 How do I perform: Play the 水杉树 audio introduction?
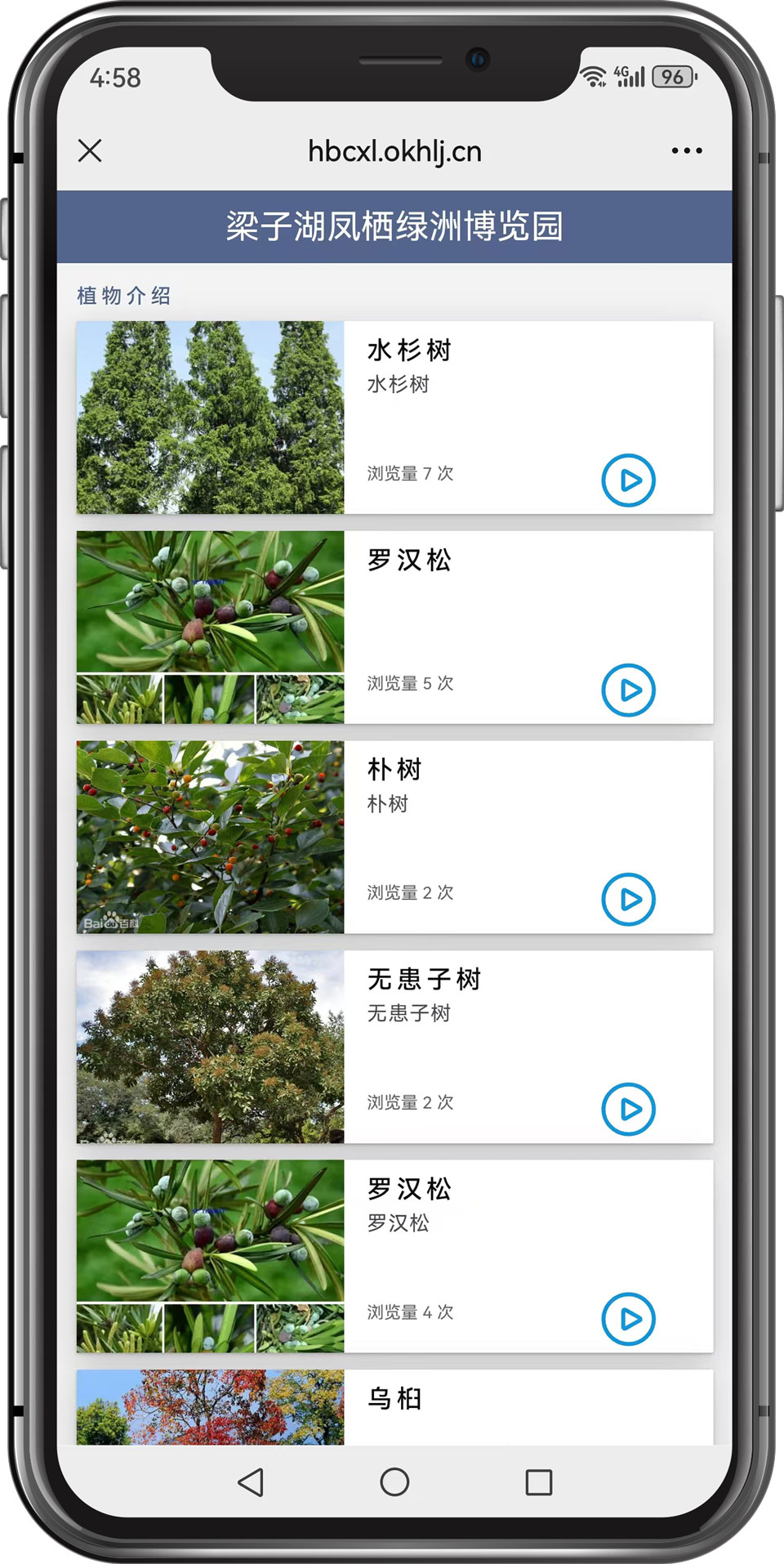point(628,480)
